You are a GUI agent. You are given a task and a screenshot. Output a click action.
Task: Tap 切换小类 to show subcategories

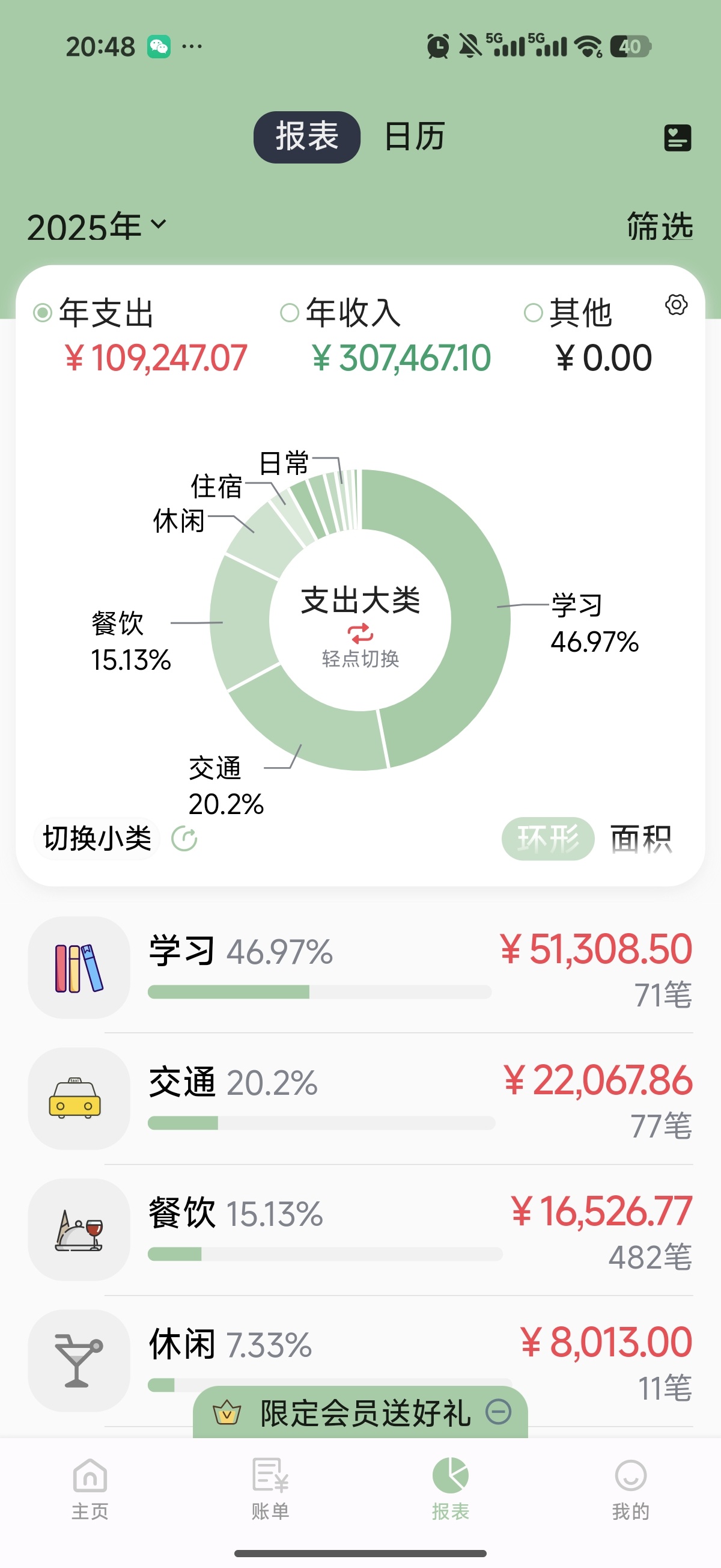pos(97,839)
